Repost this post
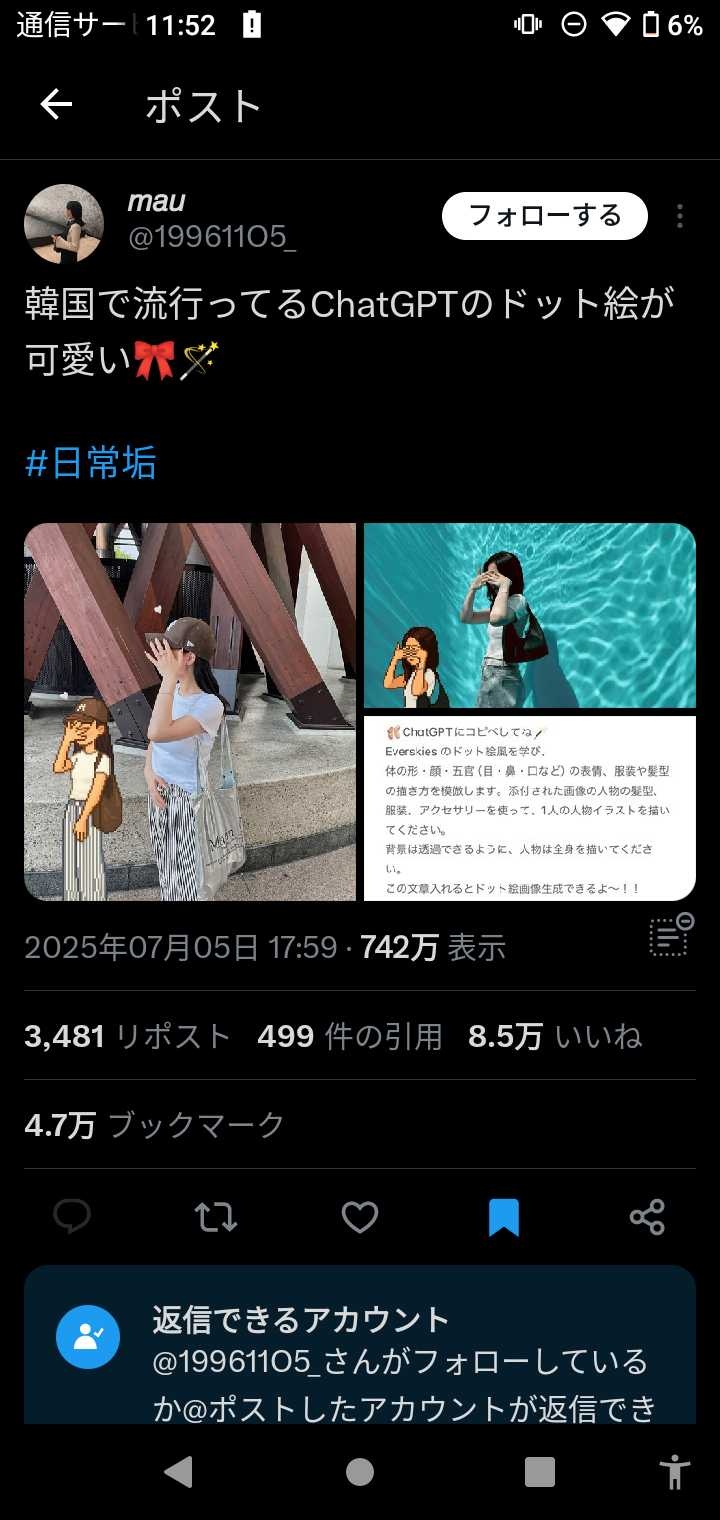The image size is (720, 1520). click(216, 1217)
